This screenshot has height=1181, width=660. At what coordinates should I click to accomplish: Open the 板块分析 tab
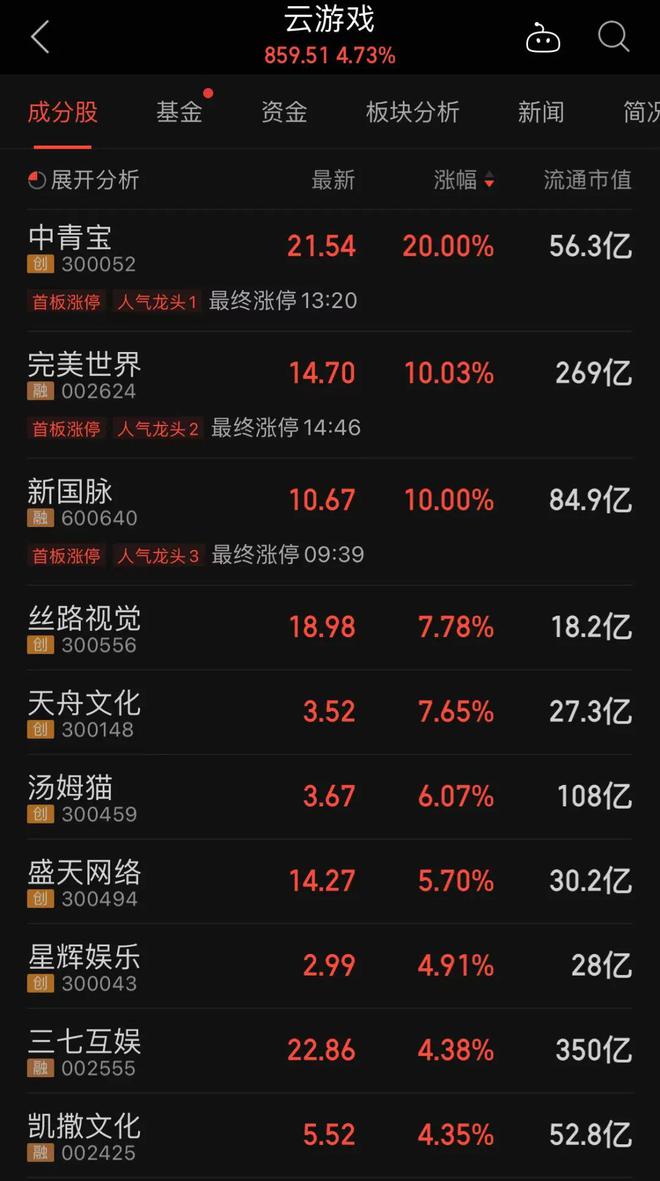point(412,112)
